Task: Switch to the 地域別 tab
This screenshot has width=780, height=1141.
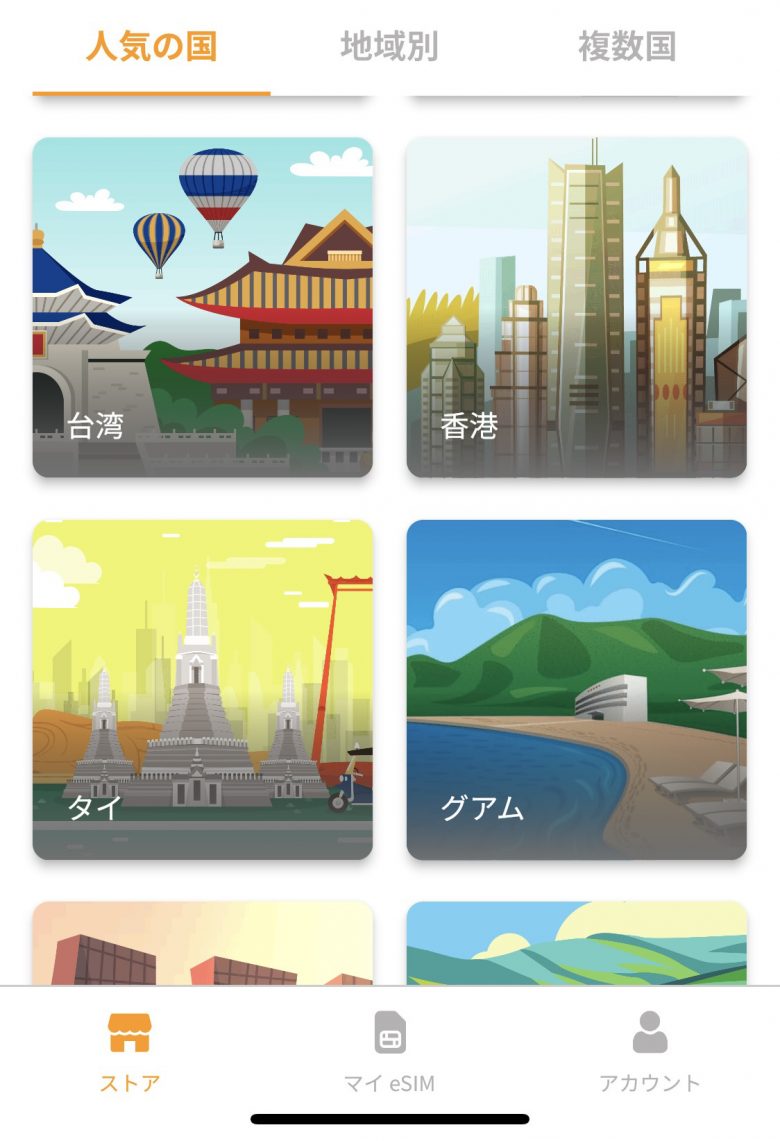Action: pyautogui.click(x=389, y=47)
